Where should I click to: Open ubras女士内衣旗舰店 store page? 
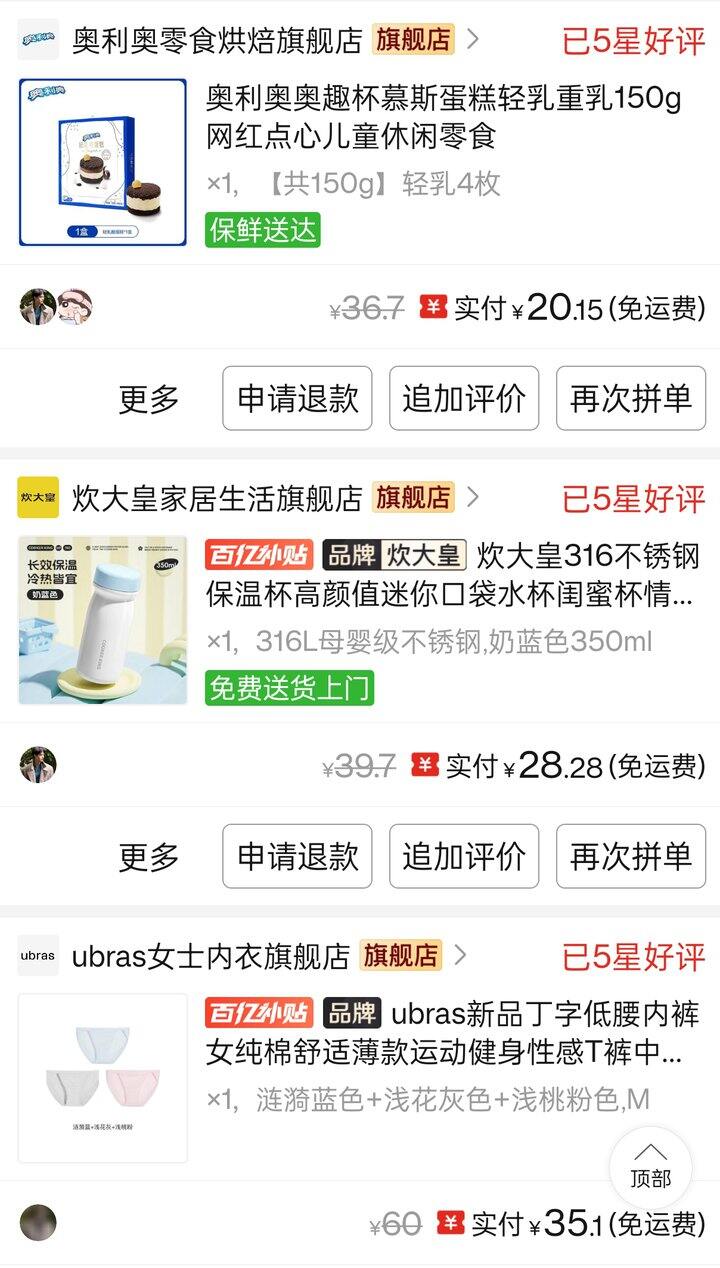point(210,956)
